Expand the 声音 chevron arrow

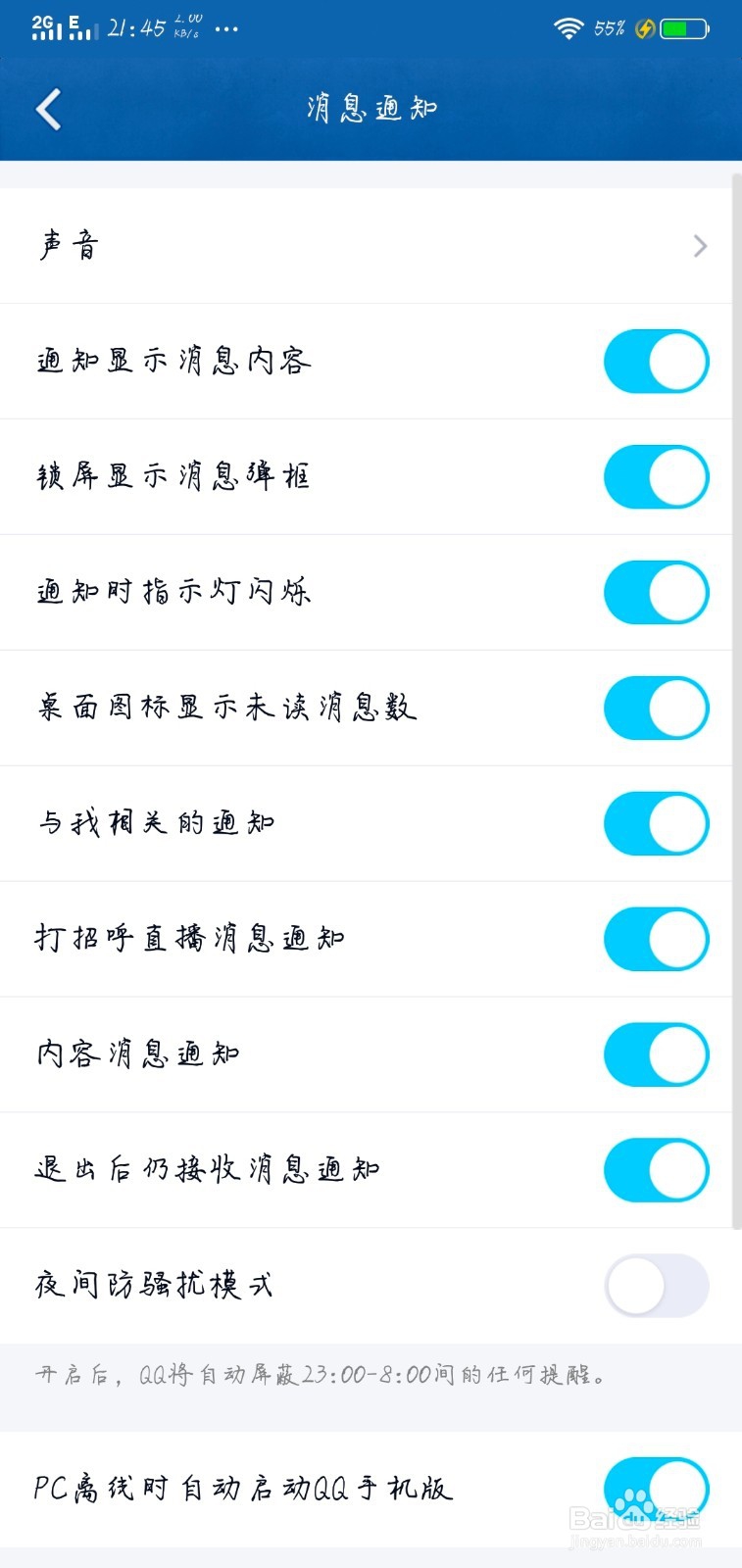698,245
